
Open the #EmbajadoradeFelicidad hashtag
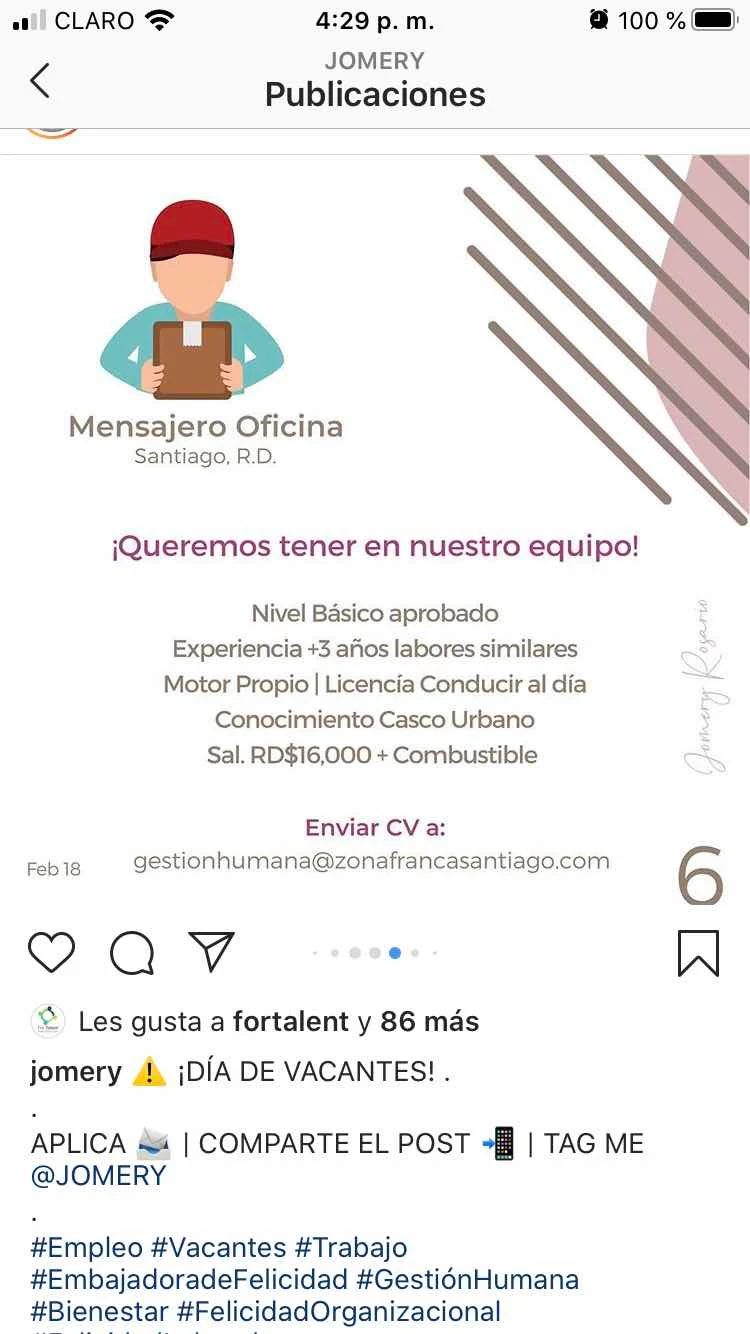point(189,1280)
